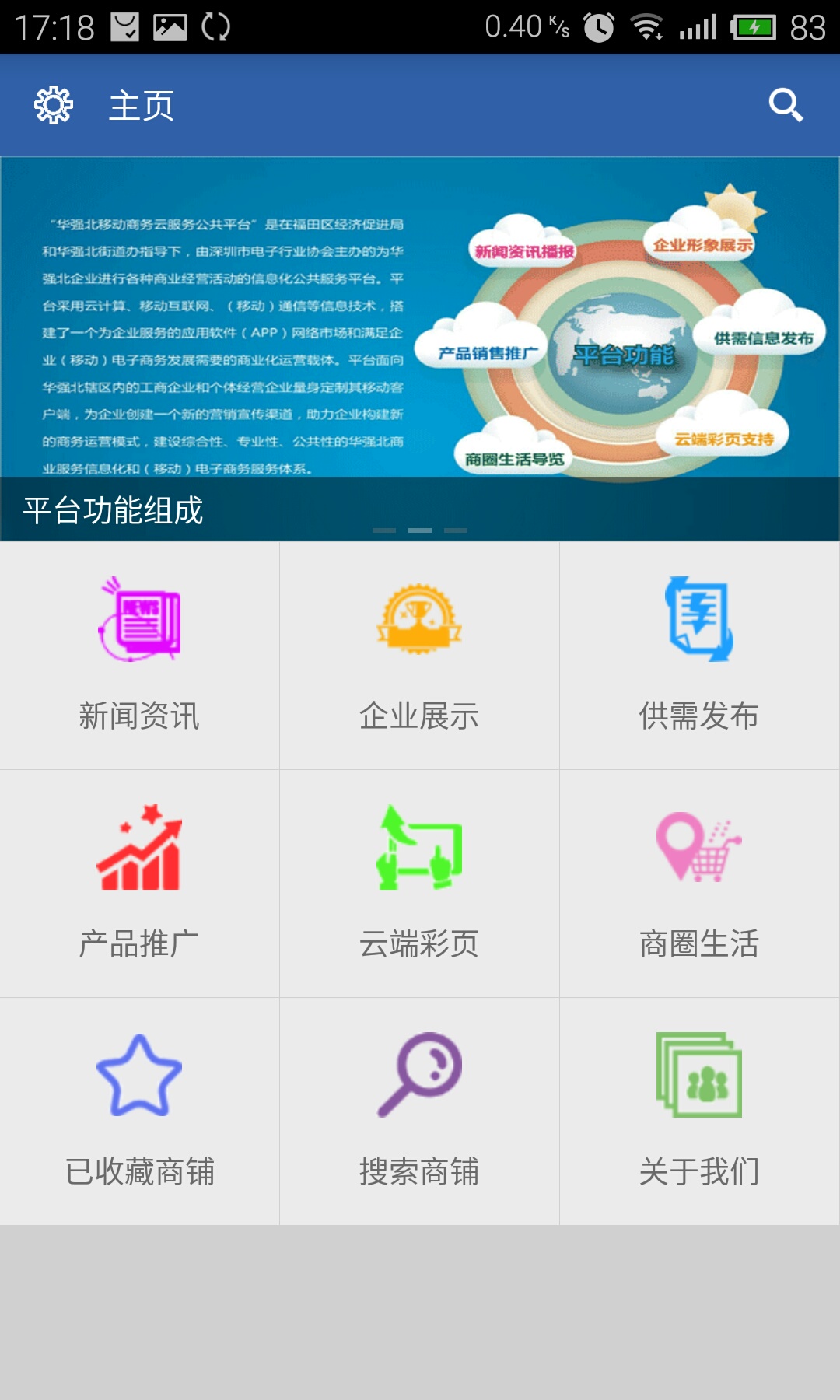This screenshot has height=1400, width=840.
Task: View 商圈生活 business district life
Action: pyautogui.click(x=699, y=884)
